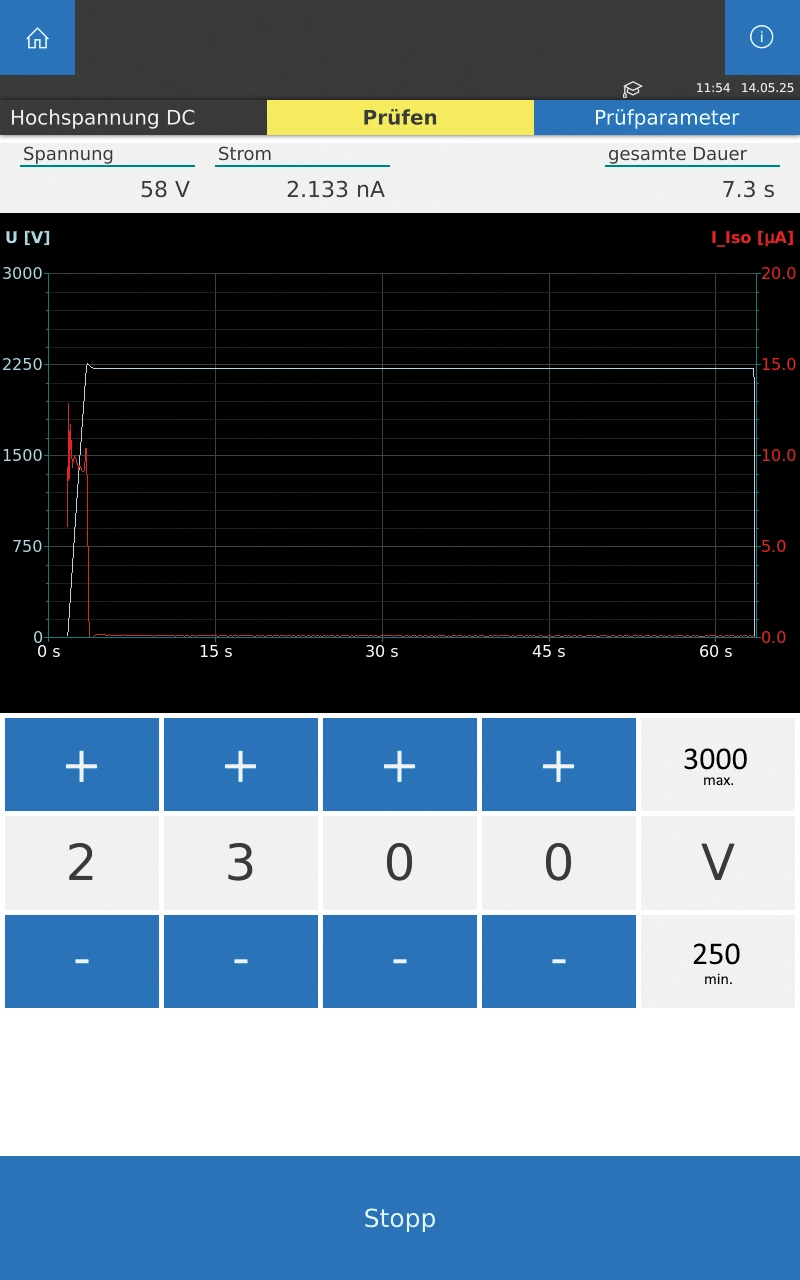Screen dimensions: 800x1280
Task: Decrease the ones digit of the voltage
Action: pyautogui.click(x=559, y=961)
